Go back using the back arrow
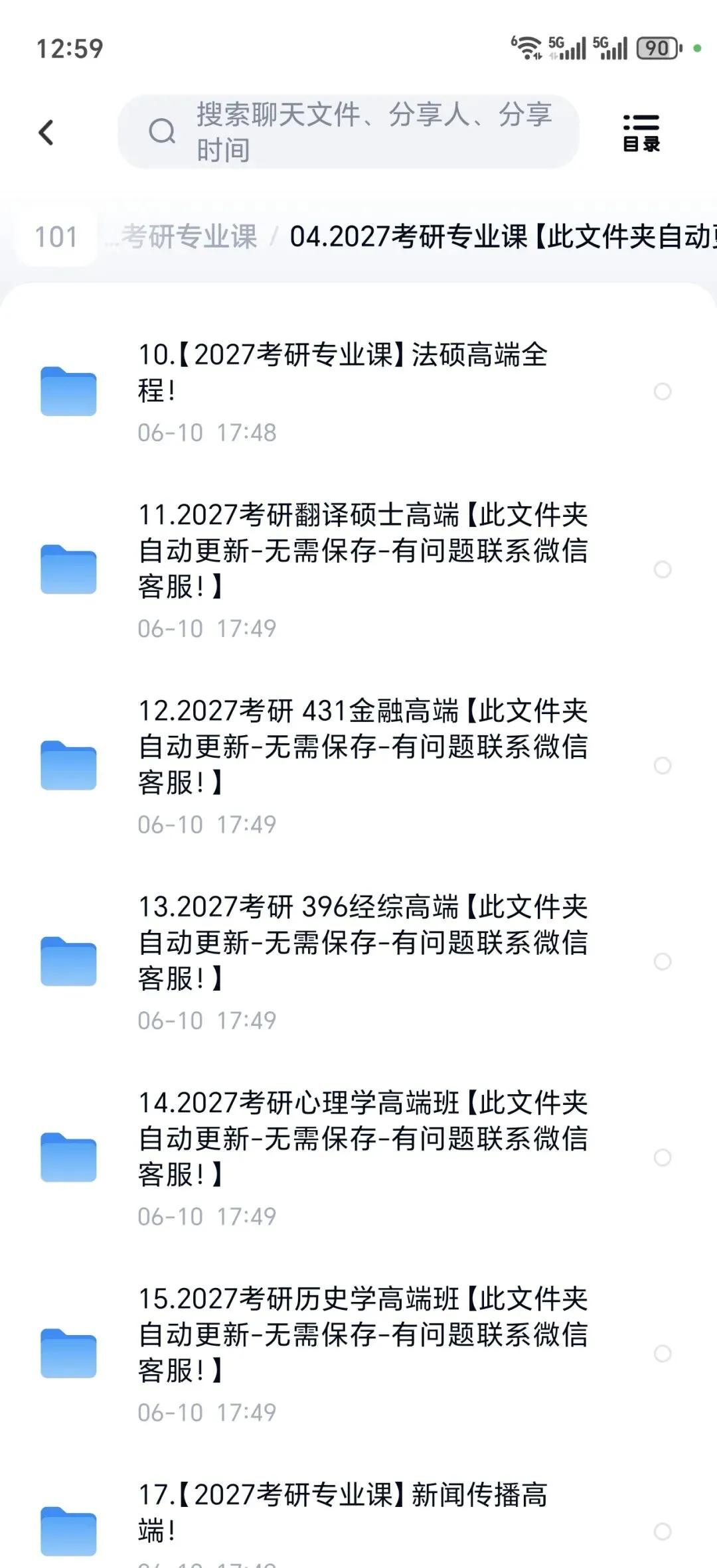 click(x=46, y=133)
